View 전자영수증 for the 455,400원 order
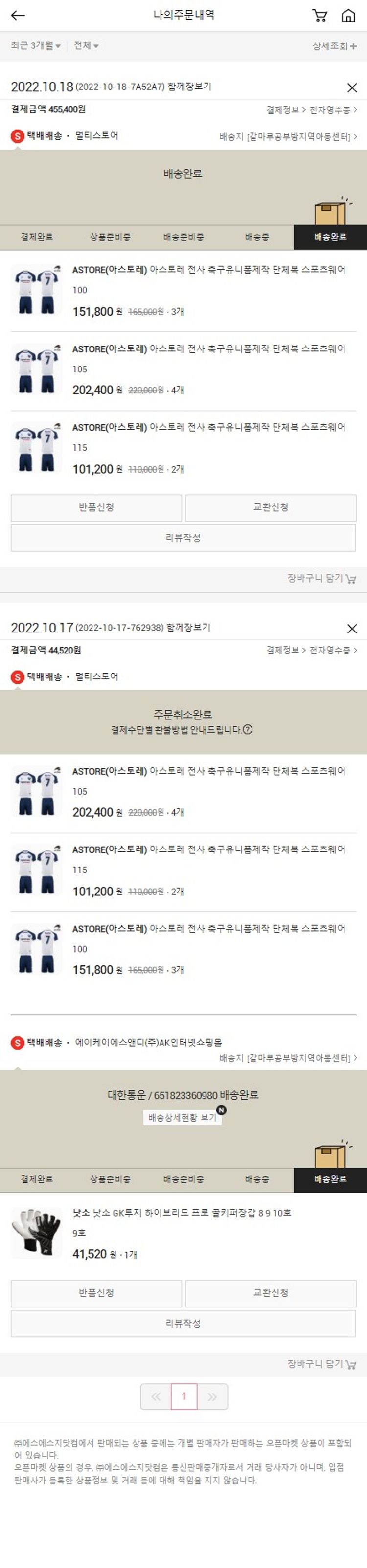Image resolution: width=367 pixels, height=1568 pixels. point(332,110)
